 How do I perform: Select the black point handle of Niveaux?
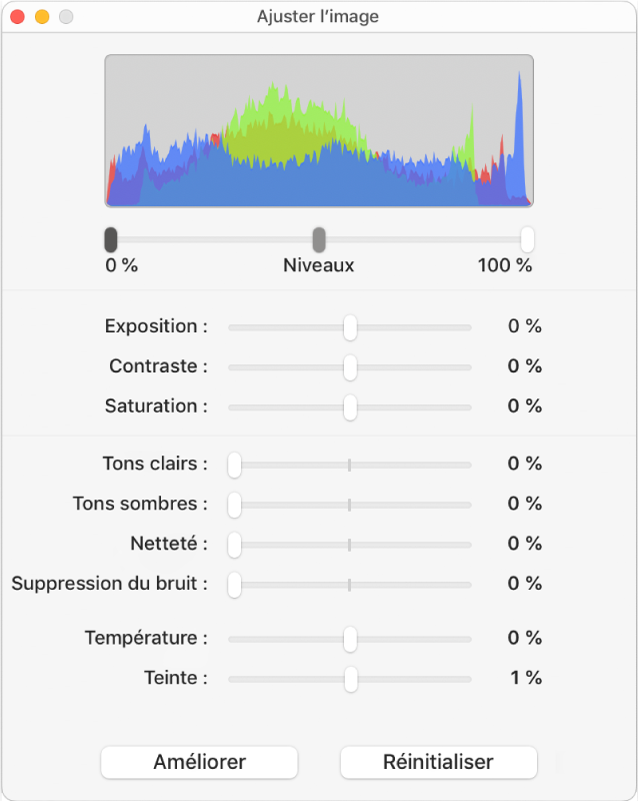[x=111, y=239]
